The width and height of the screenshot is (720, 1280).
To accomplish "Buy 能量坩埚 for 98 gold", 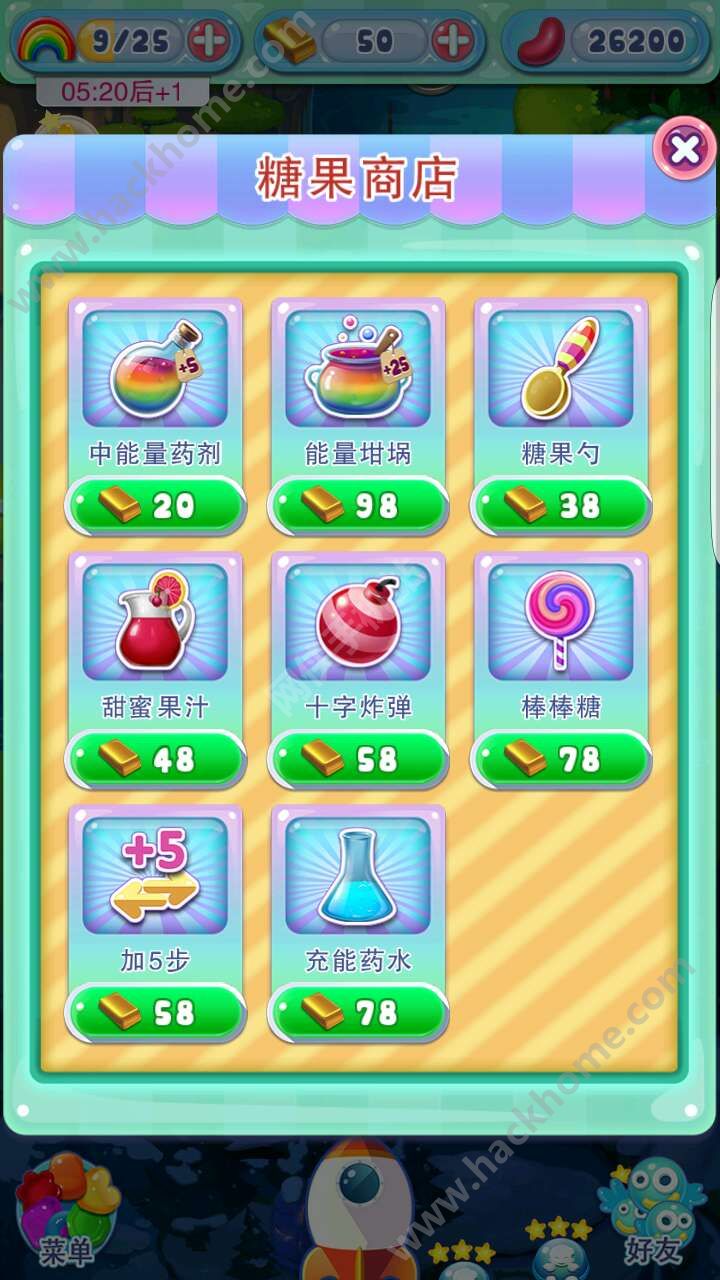I will point(358,506).
